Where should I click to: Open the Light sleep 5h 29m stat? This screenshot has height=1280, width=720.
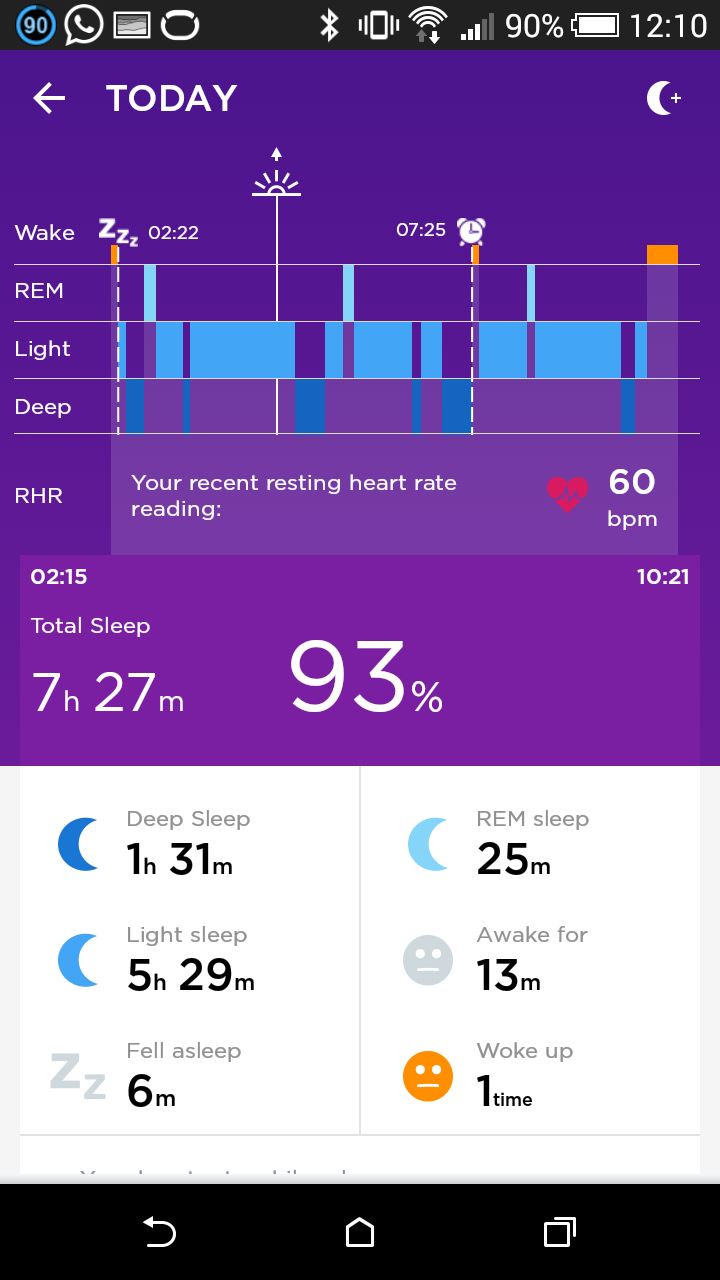(190, 961)
